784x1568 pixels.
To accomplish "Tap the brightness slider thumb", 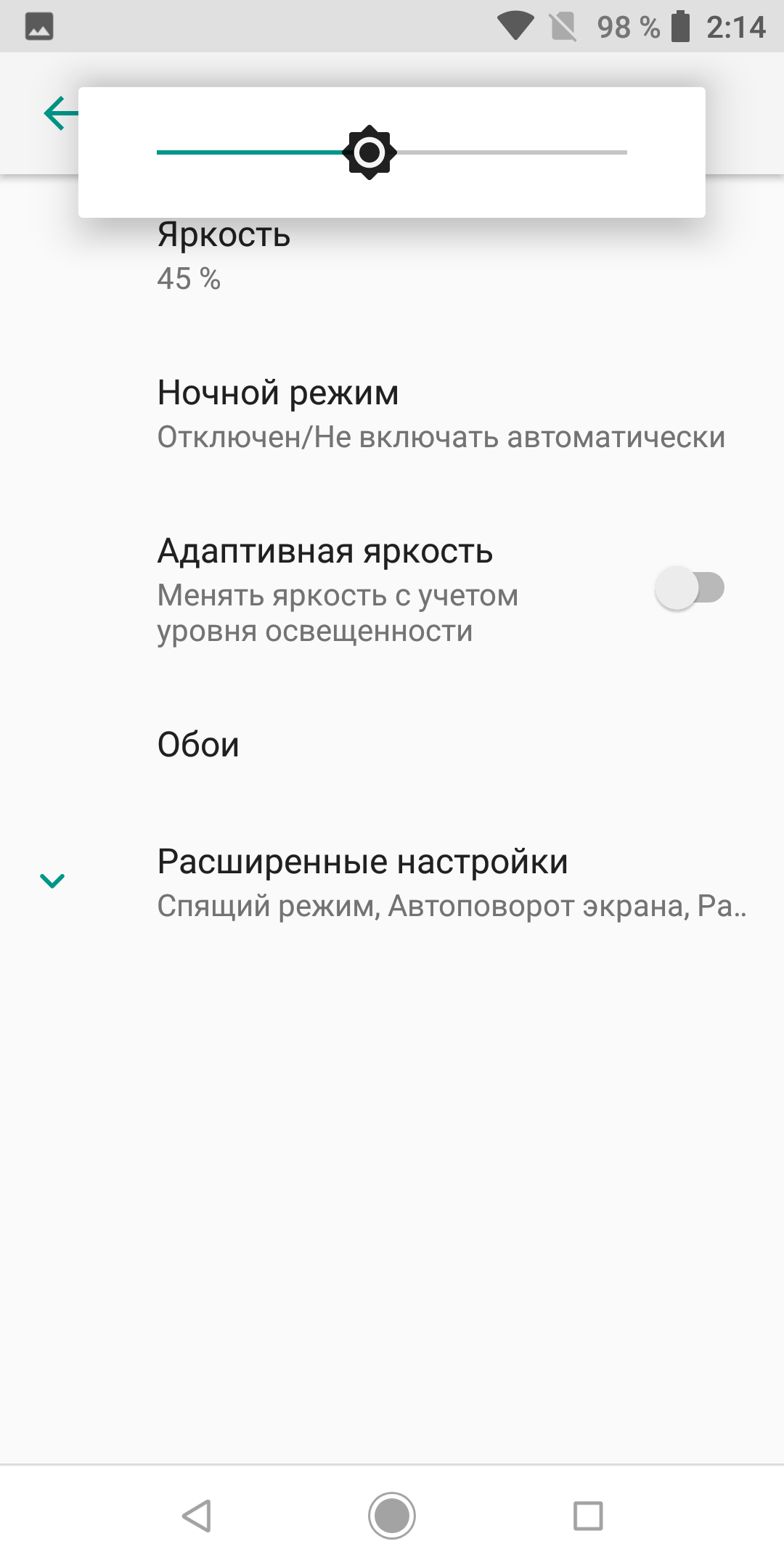I will coord(369,152).
